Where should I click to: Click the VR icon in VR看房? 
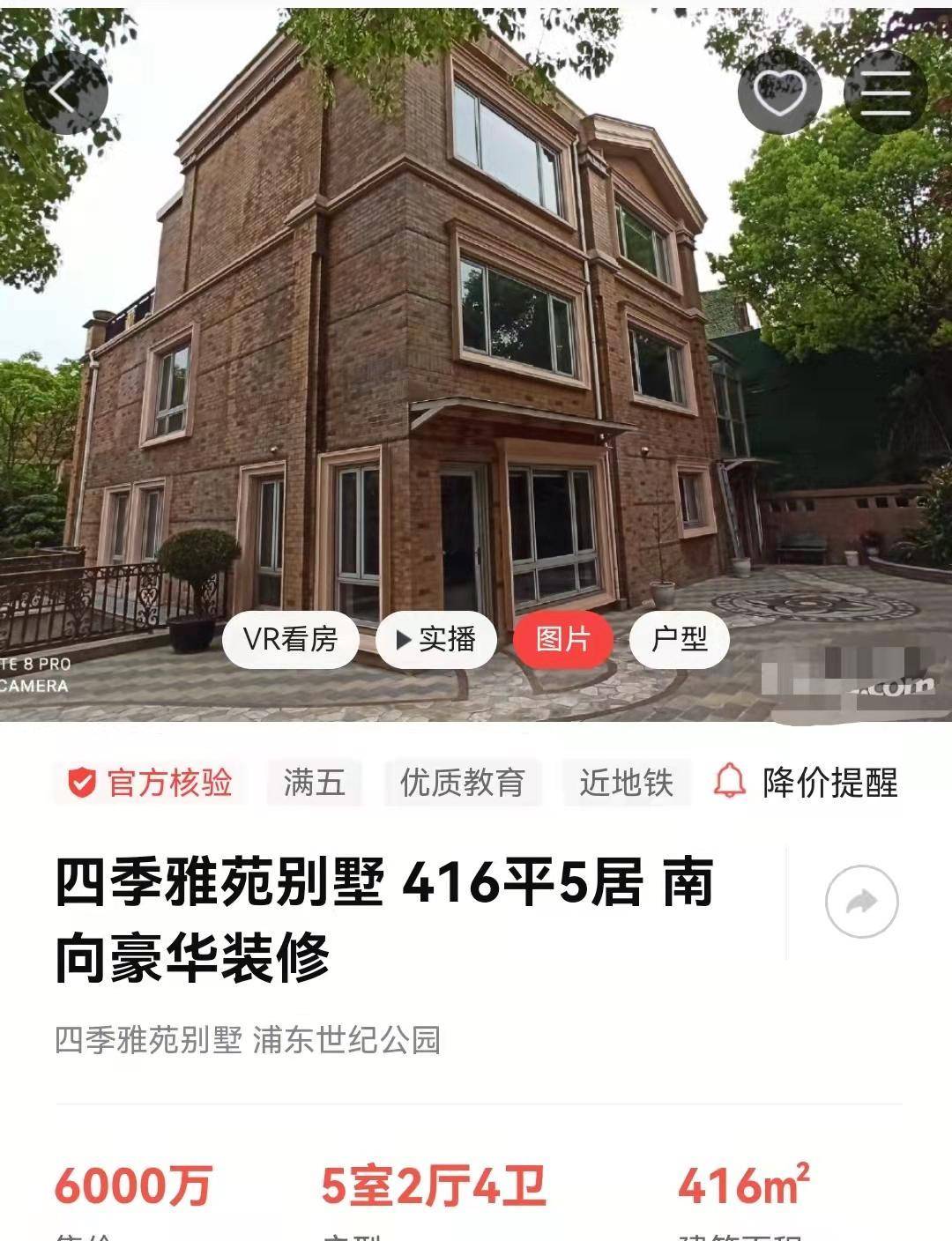[x=262, y=640]
